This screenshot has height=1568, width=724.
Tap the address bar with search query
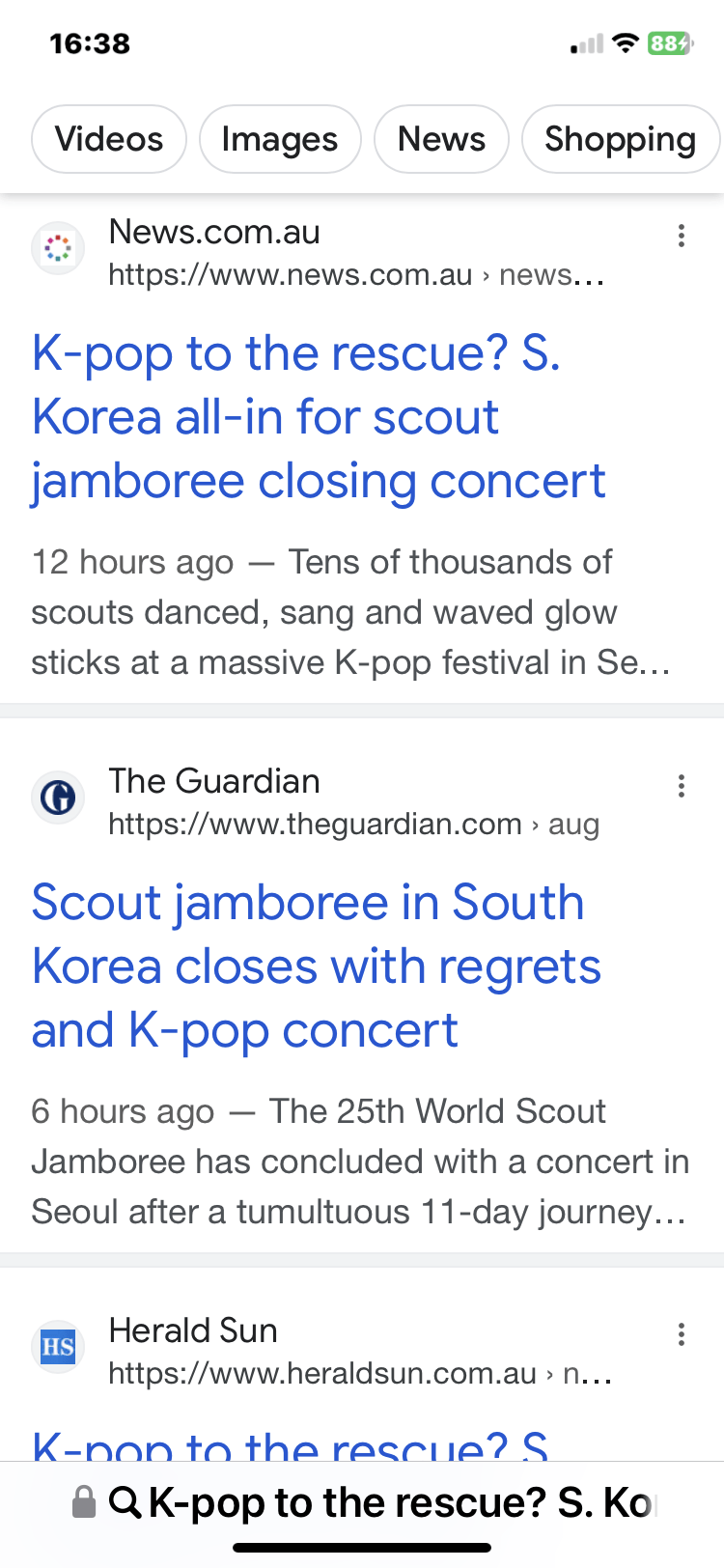(386, 1502)
